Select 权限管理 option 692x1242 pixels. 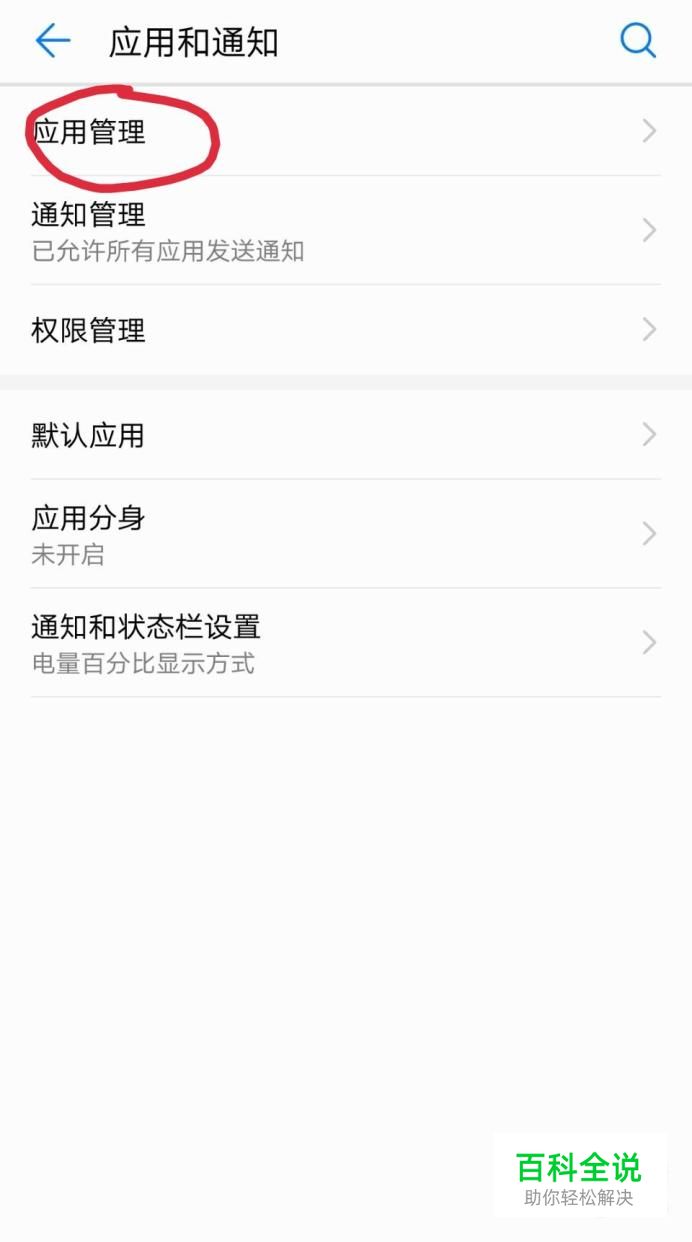(x=346, y=330)
